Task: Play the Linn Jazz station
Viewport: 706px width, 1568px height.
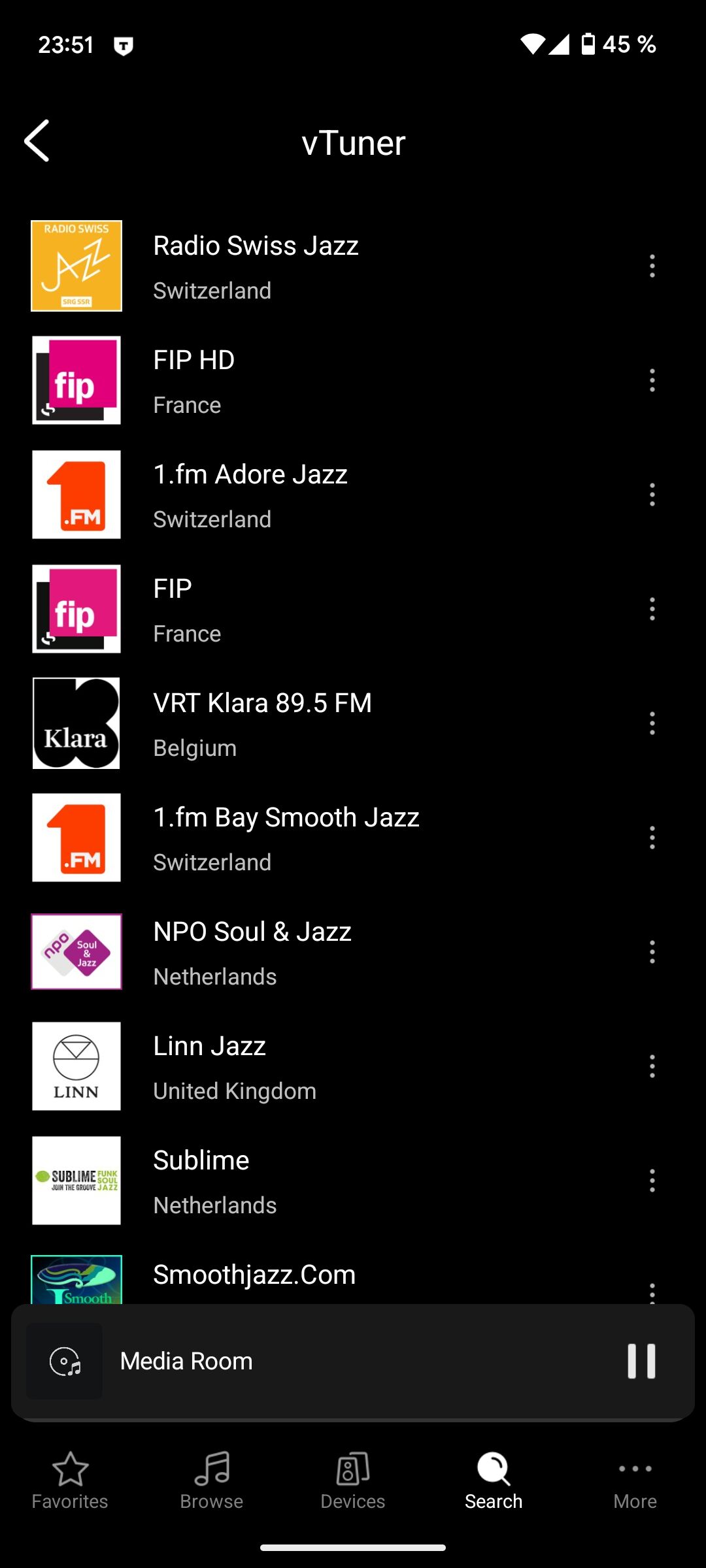Action: (353, 1066)
